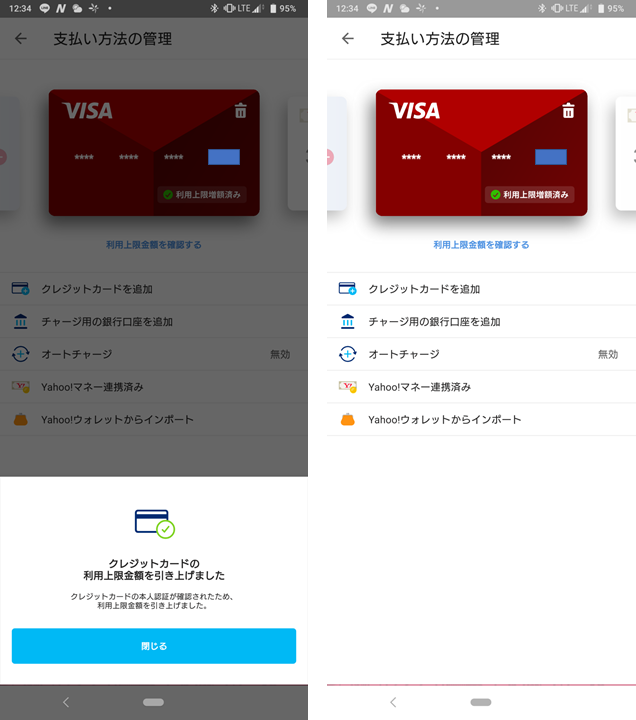Image resolution: width=636 pixels, height=720 pixels.
Task: Delete the VISA card on the undimmed screen
Action: click(568, 111)
